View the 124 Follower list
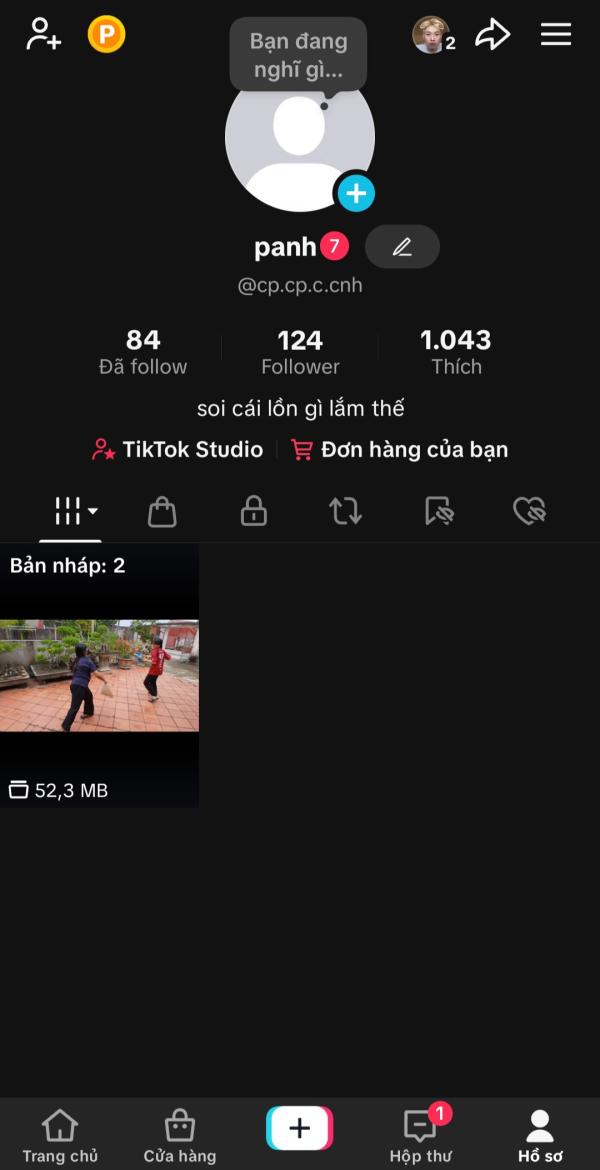The height and width of the screenshot is (1170, 600). tap(300, 352)
